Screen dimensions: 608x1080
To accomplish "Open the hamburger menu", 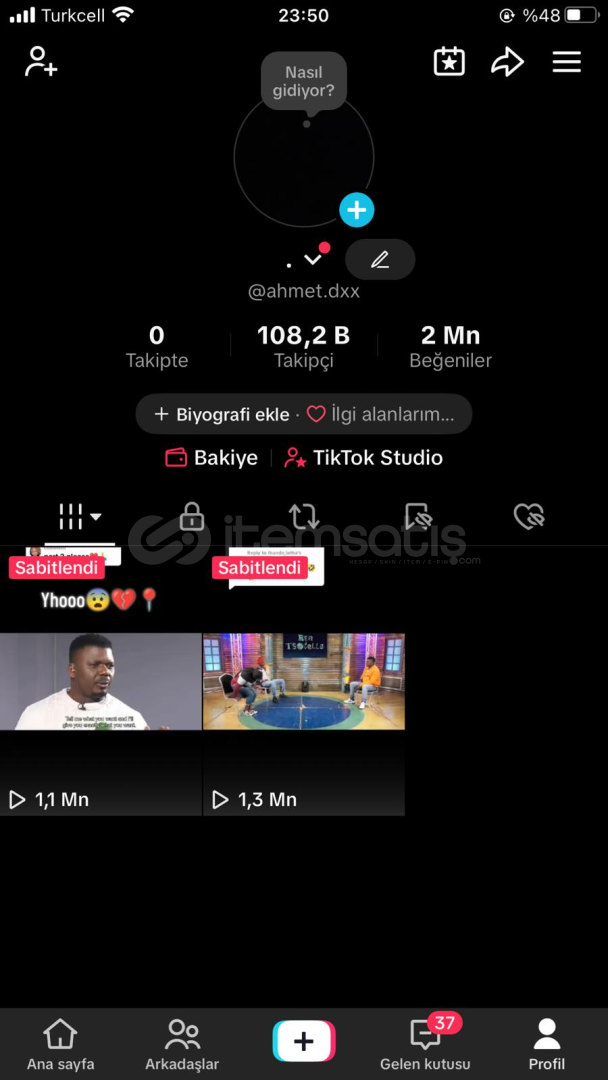I will coord(567,62).
